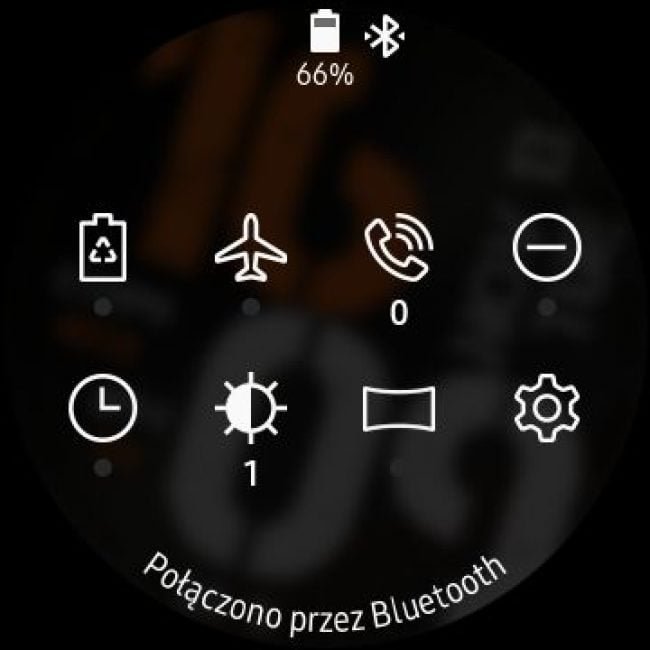650x650 pixels.
Task: Turn on do not disturb
Action: point(546,249)
